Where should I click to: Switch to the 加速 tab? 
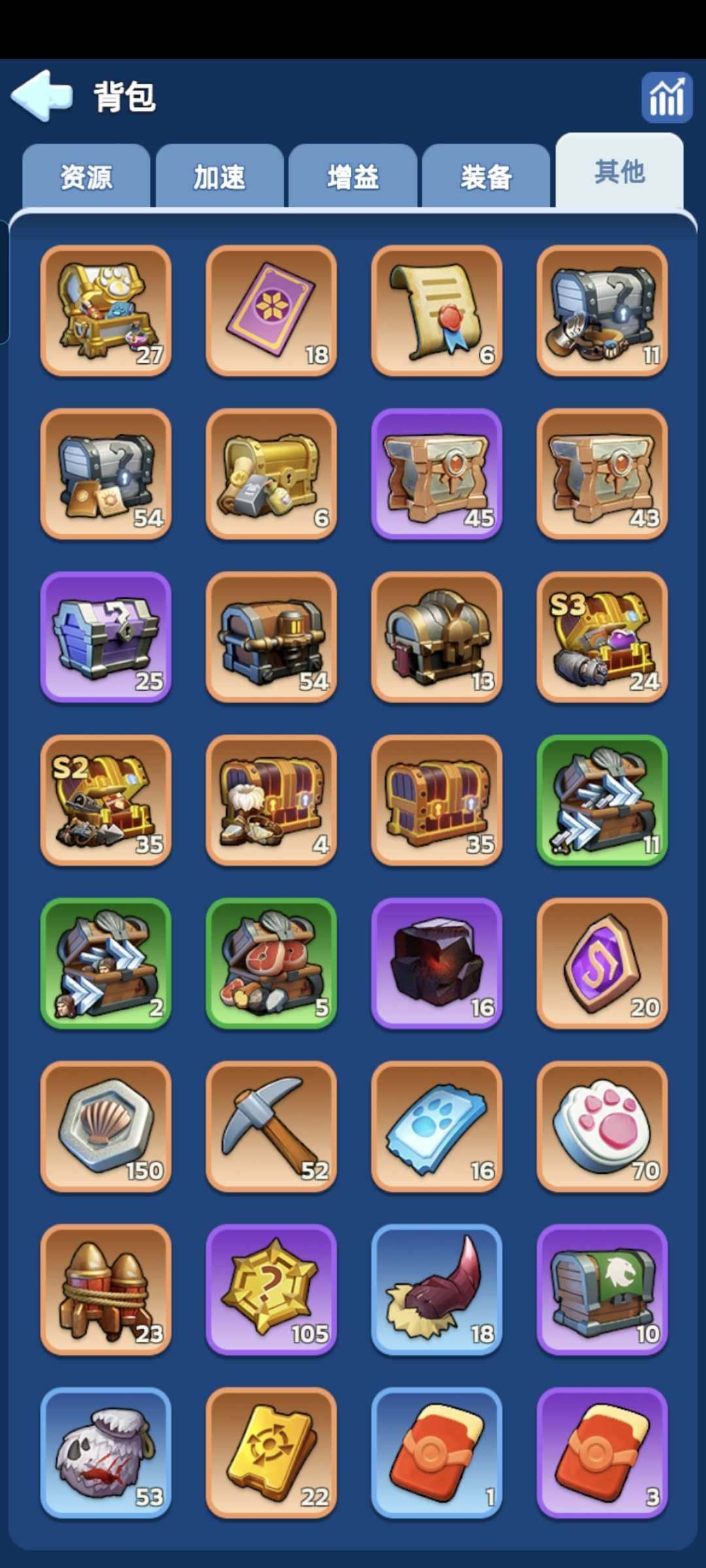pos(220,177)
